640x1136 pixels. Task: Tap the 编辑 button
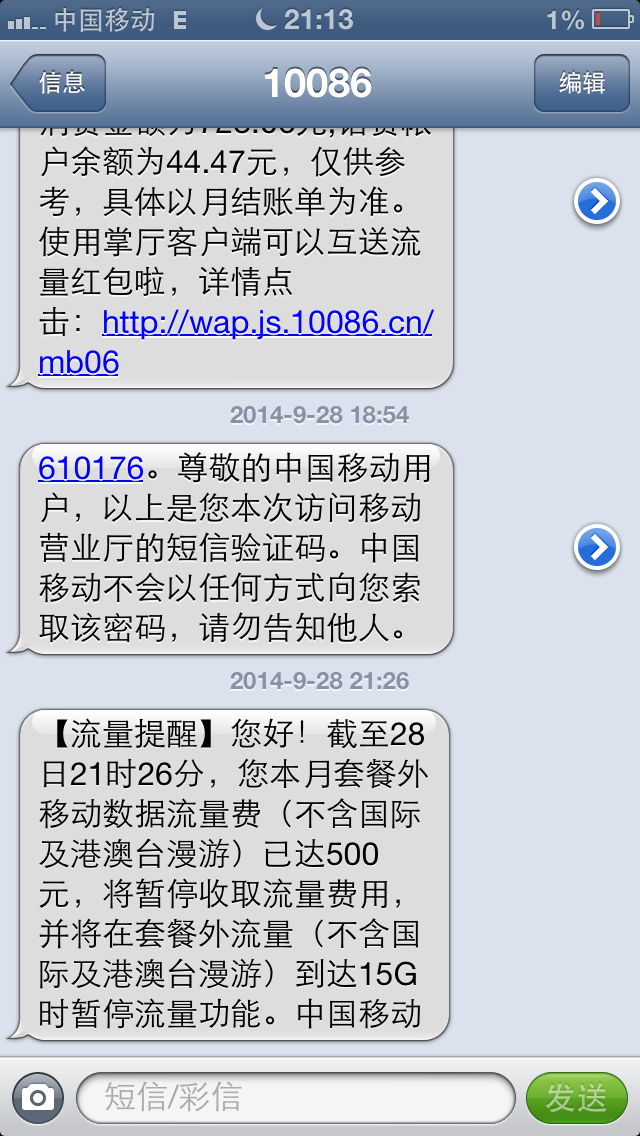coord(581,83)
